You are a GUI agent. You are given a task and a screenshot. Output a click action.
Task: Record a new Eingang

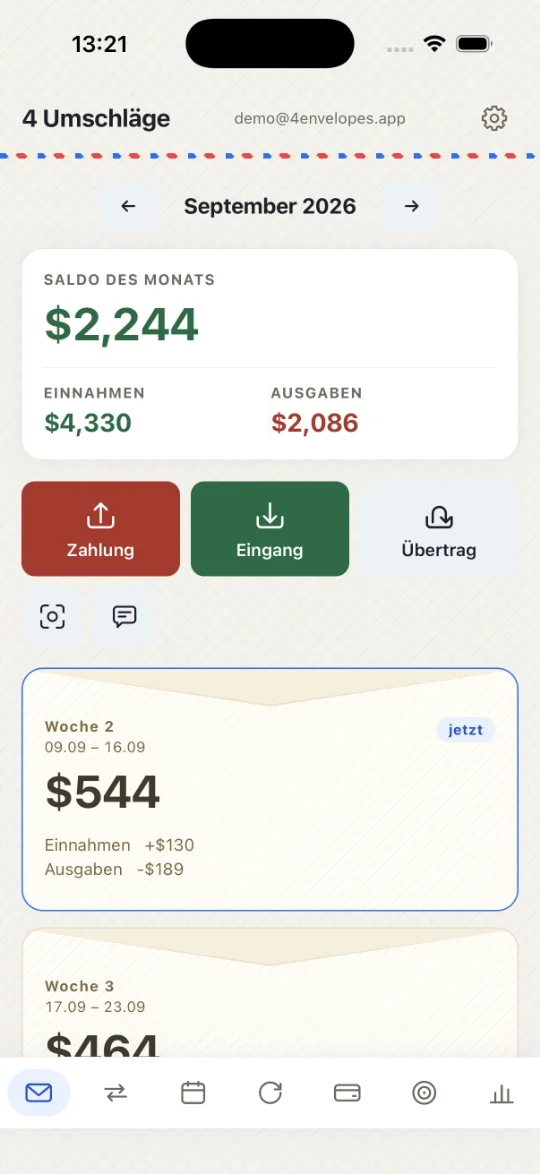(270, 529)
